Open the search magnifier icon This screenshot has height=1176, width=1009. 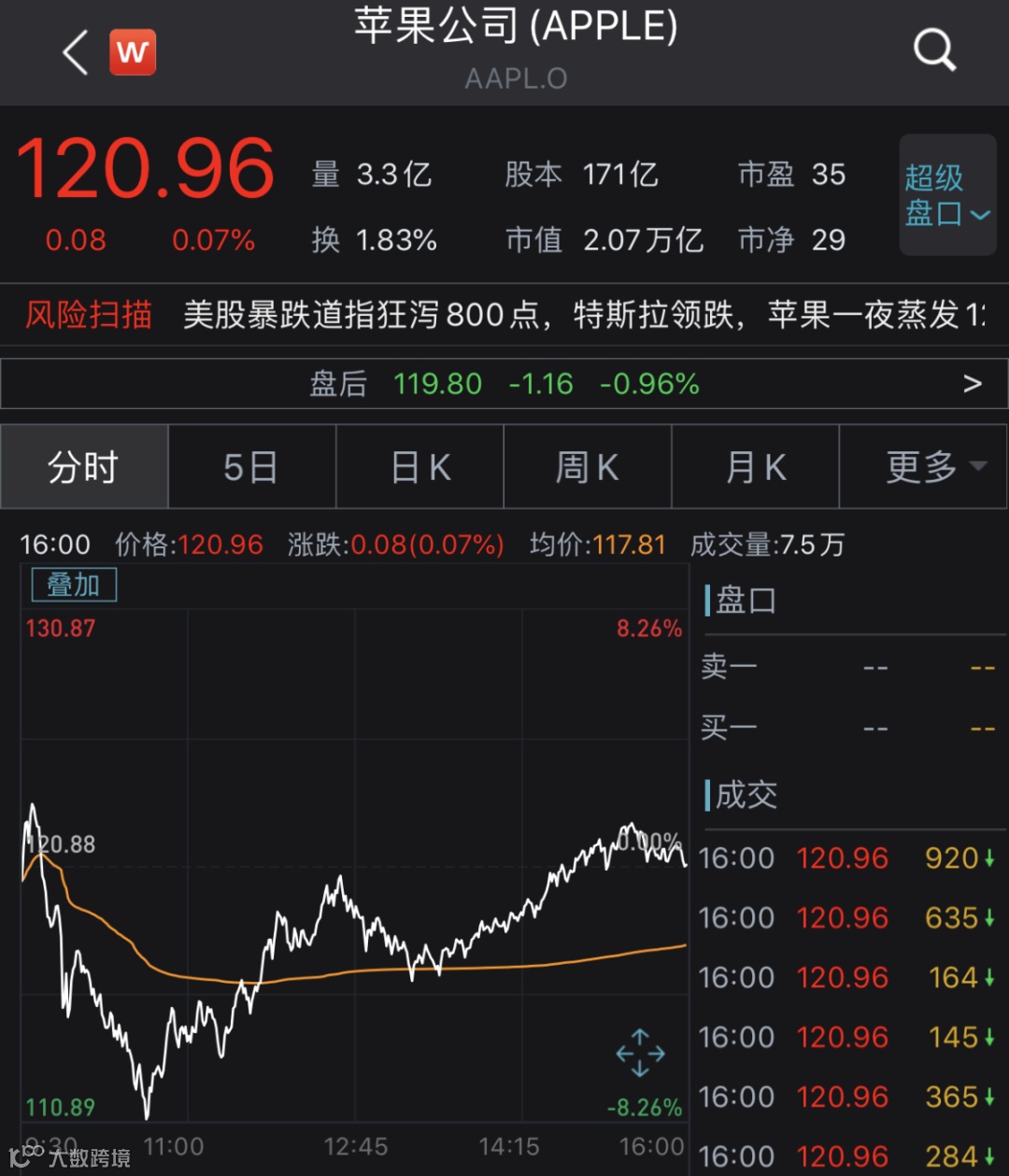(x=933, y=50)
